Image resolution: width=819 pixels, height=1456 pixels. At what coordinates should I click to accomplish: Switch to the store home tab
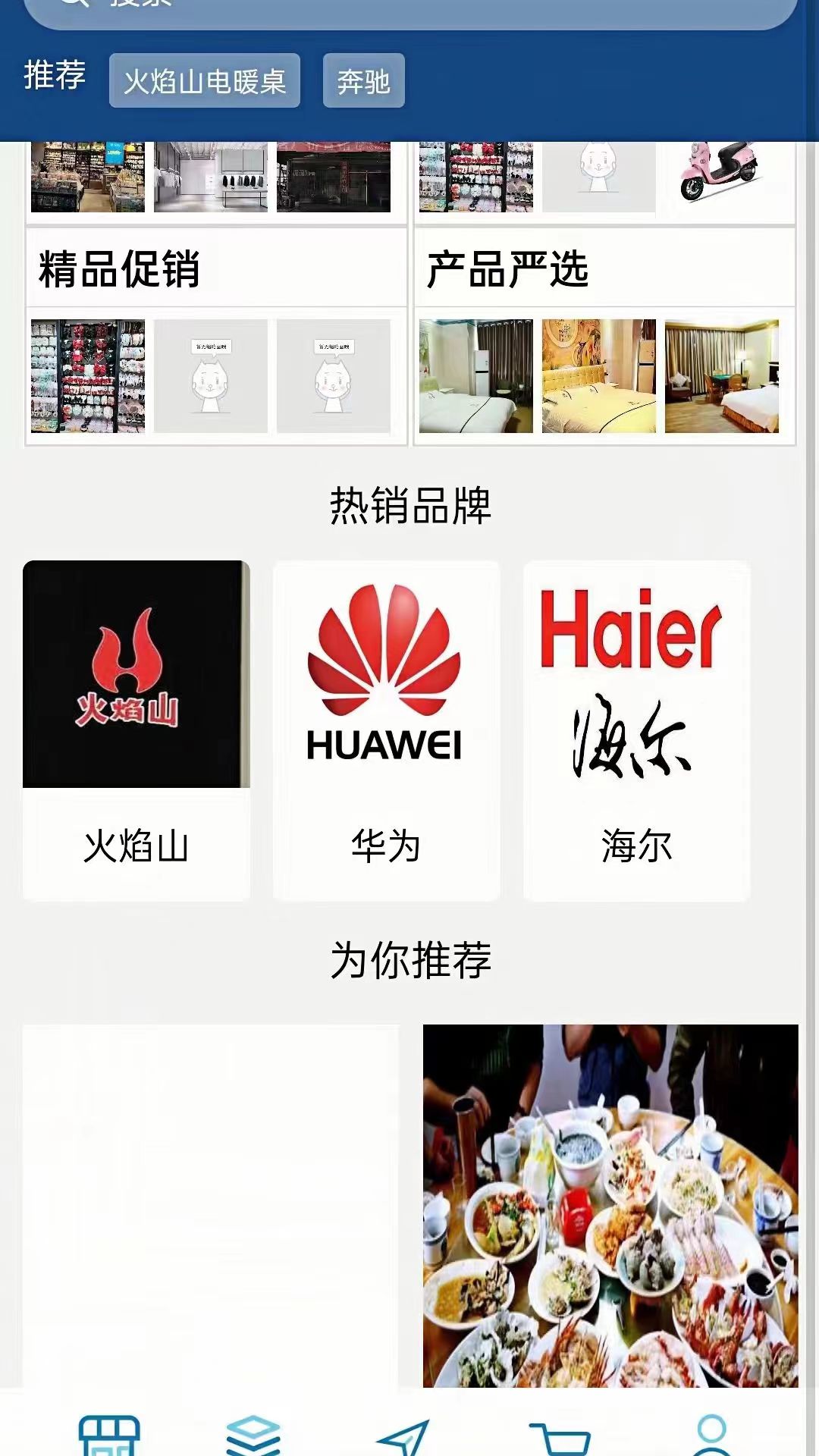110,1436
